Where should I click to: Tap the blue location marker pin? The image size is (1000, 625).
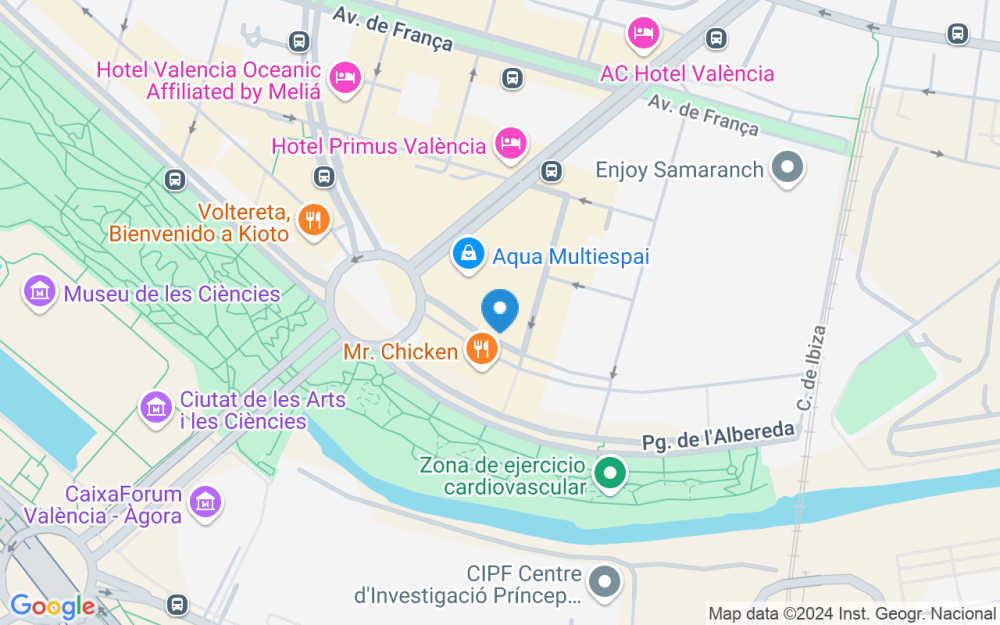tap(500, 310)
